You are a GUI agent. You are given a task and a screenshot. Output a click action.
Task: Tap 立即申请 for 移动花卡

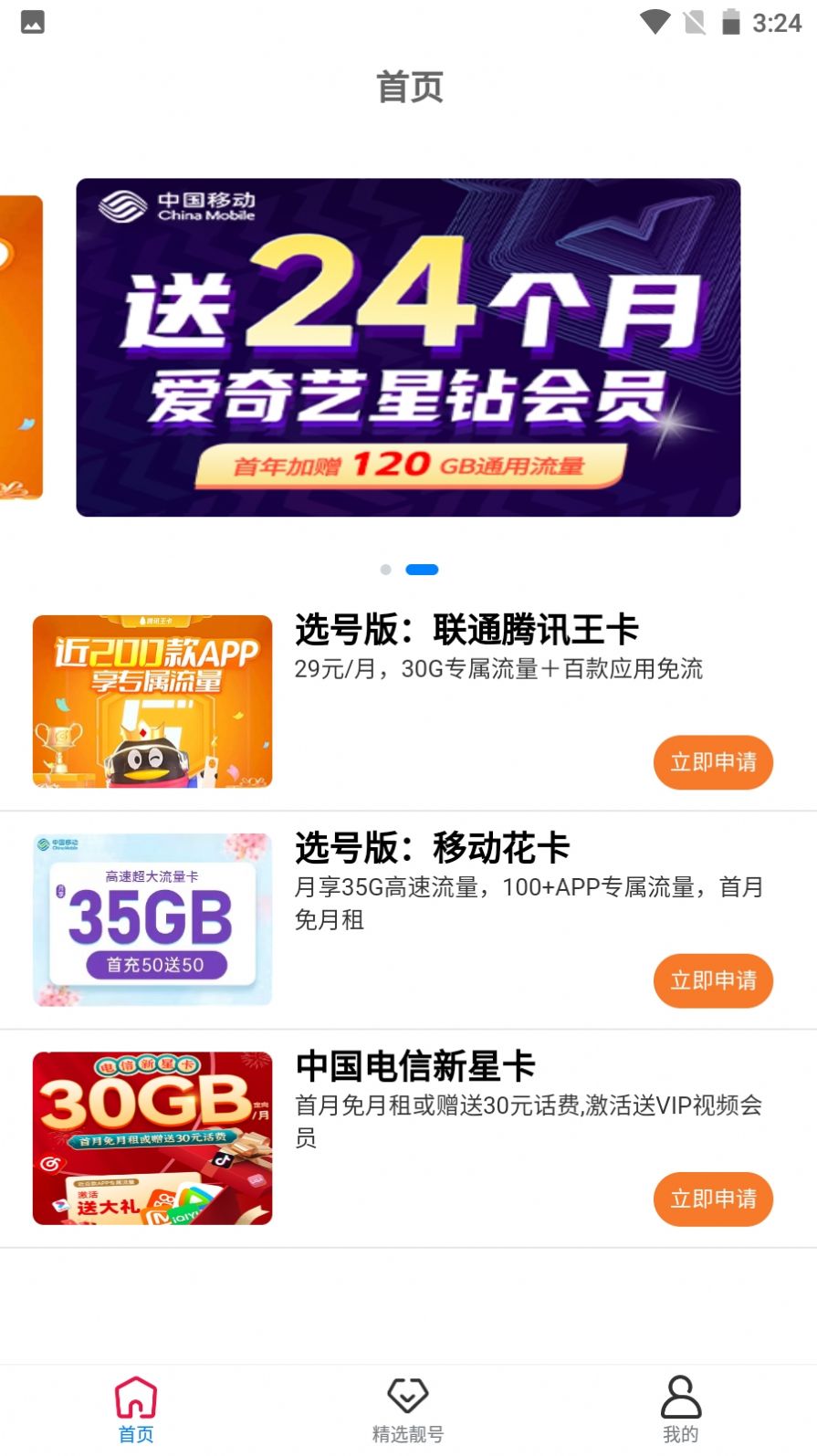pyautogui.click(x=713, y=981)
